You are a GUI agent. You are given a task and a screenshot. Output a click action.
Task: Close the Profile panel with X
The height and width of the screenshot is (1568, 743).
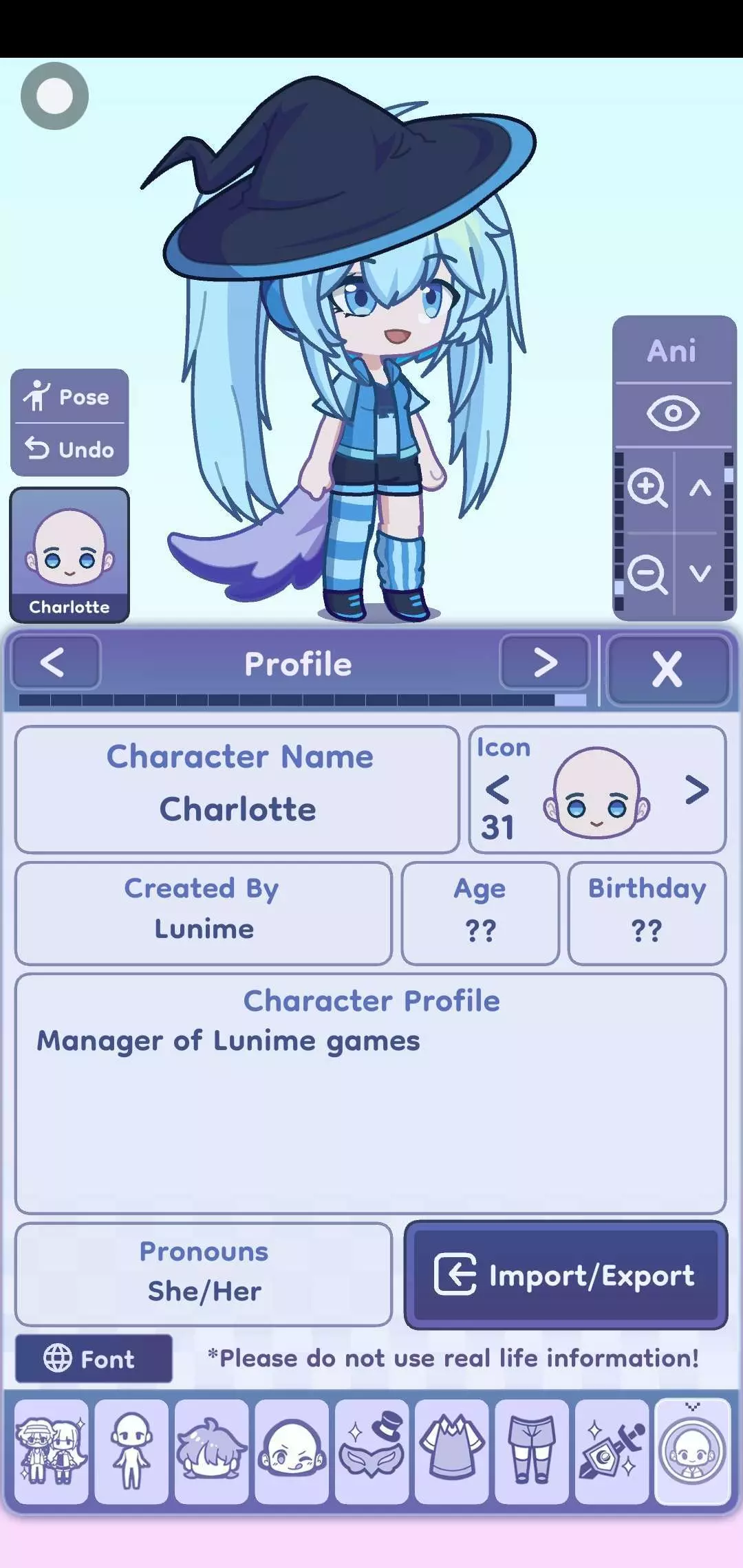[x=667, y=668]
